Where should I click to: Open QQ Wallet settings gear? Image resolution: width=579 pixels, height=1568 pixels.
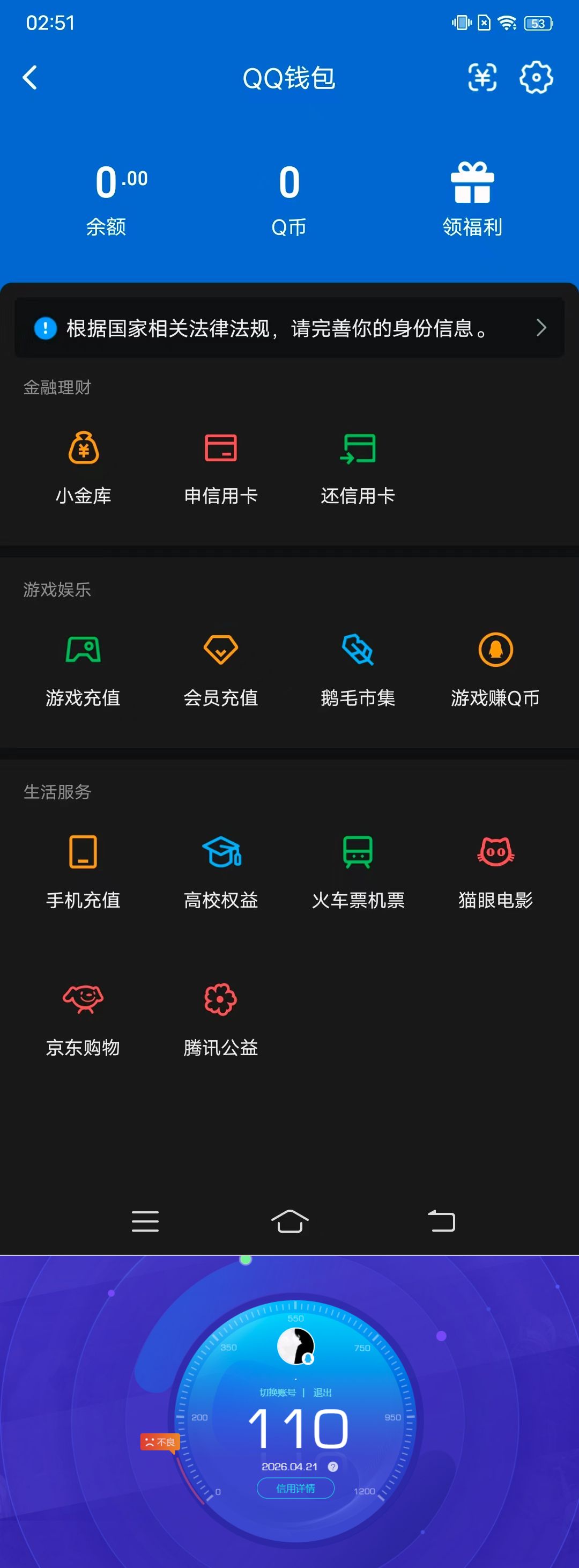tap(536, 78)
